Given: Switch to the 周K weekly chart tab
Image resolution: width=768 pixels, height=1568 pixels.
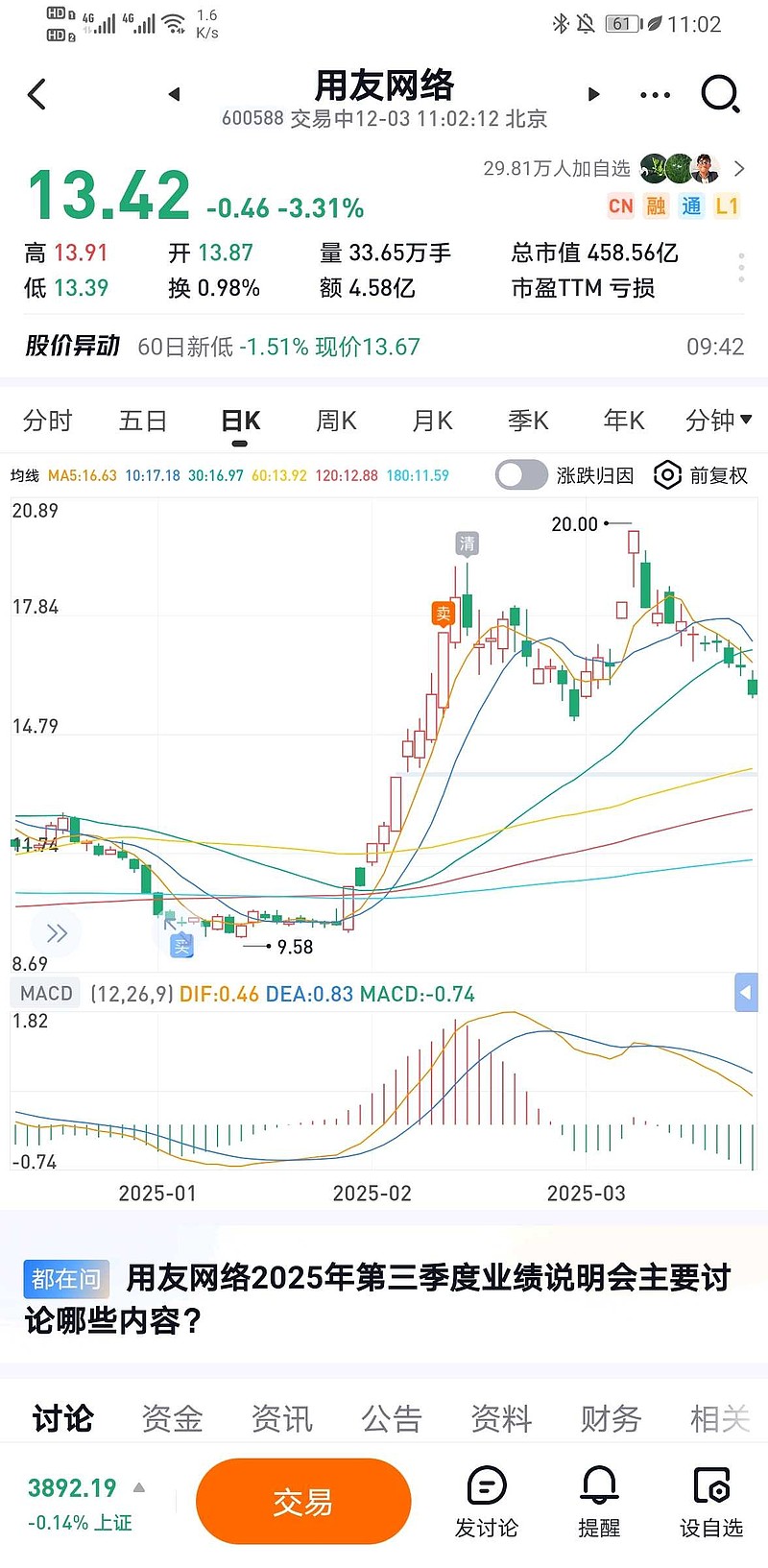Looking at the screenshot, I should click(x=335, y=421).
